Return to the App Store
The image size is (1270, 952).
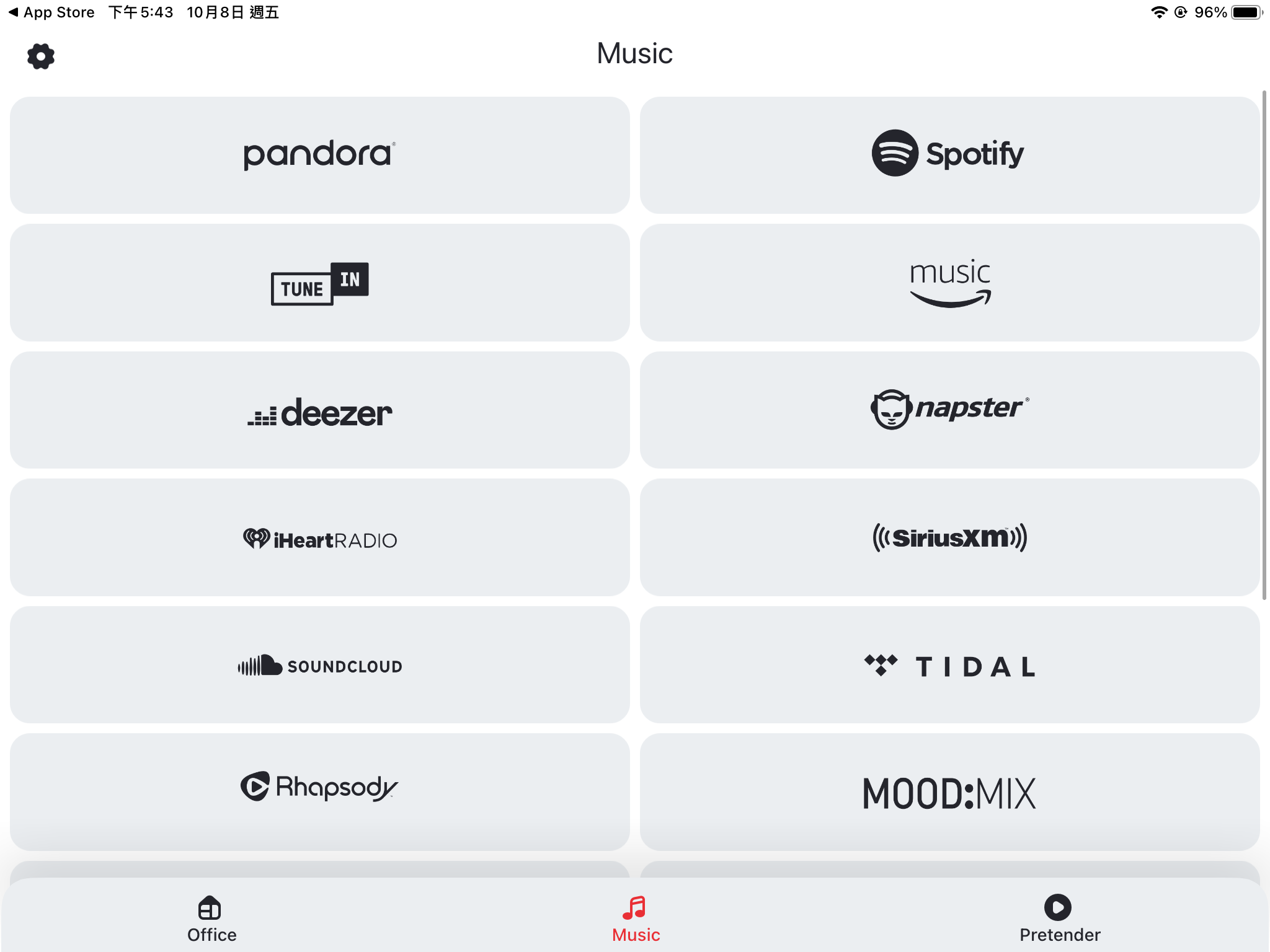pyautogui.click(x=52, y=12)
